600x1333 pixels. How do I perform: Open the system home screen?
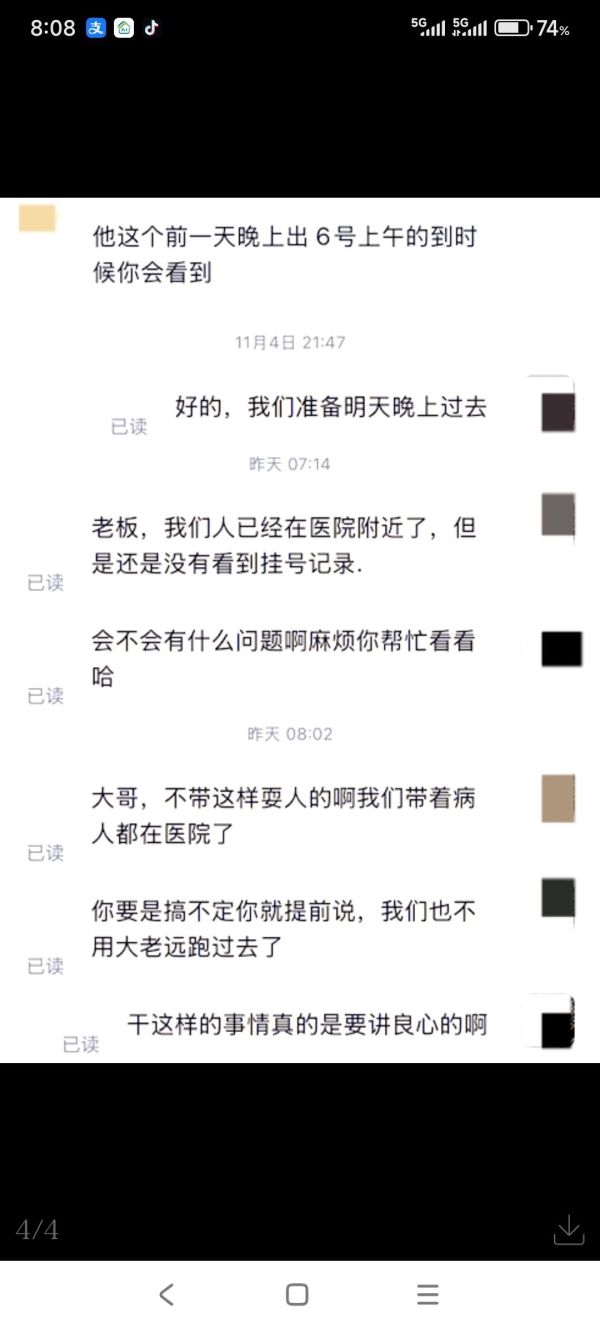pyautogui.click(x=297, y=1295)
